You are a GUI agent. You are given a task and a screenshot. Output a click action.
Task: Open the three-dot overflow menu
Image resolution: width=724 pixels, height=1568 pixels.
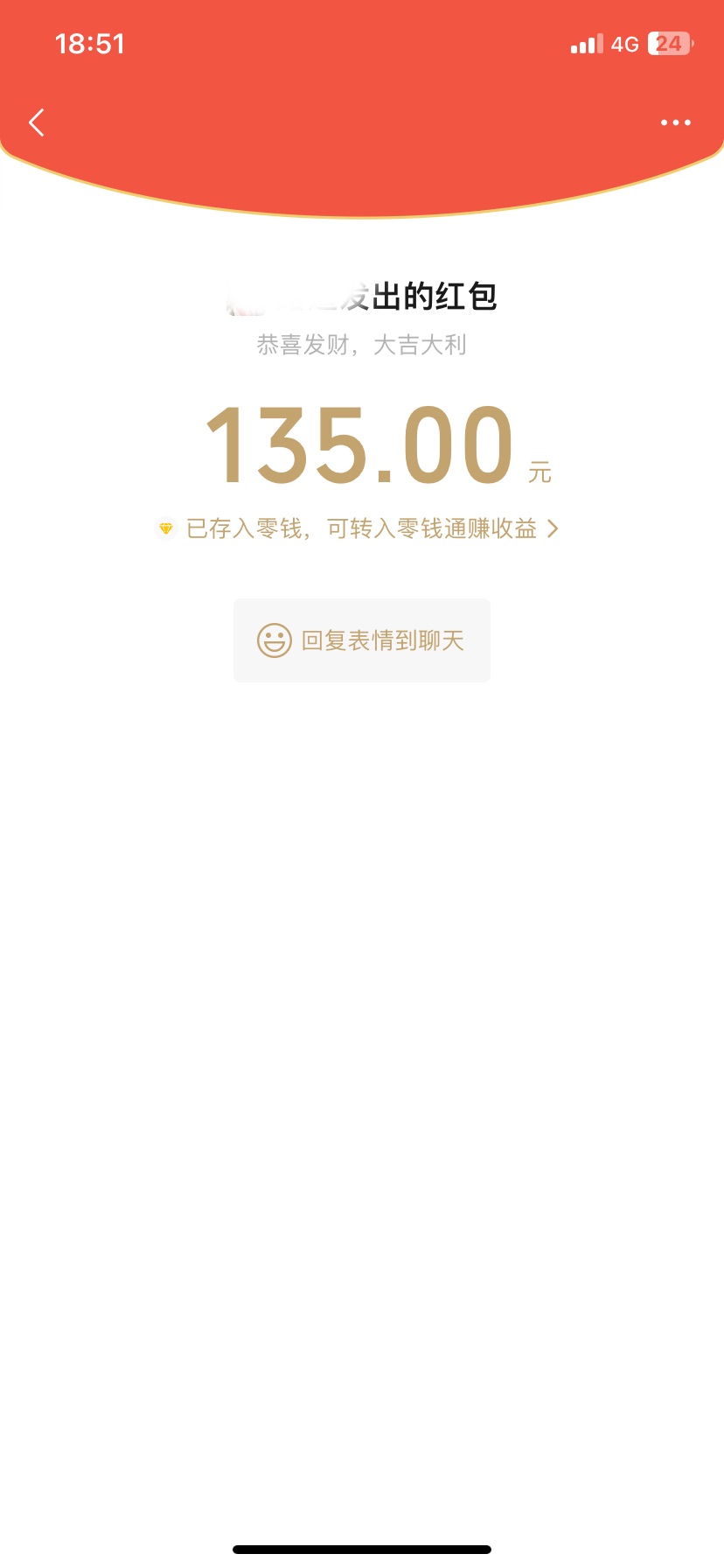pos(676,122)
